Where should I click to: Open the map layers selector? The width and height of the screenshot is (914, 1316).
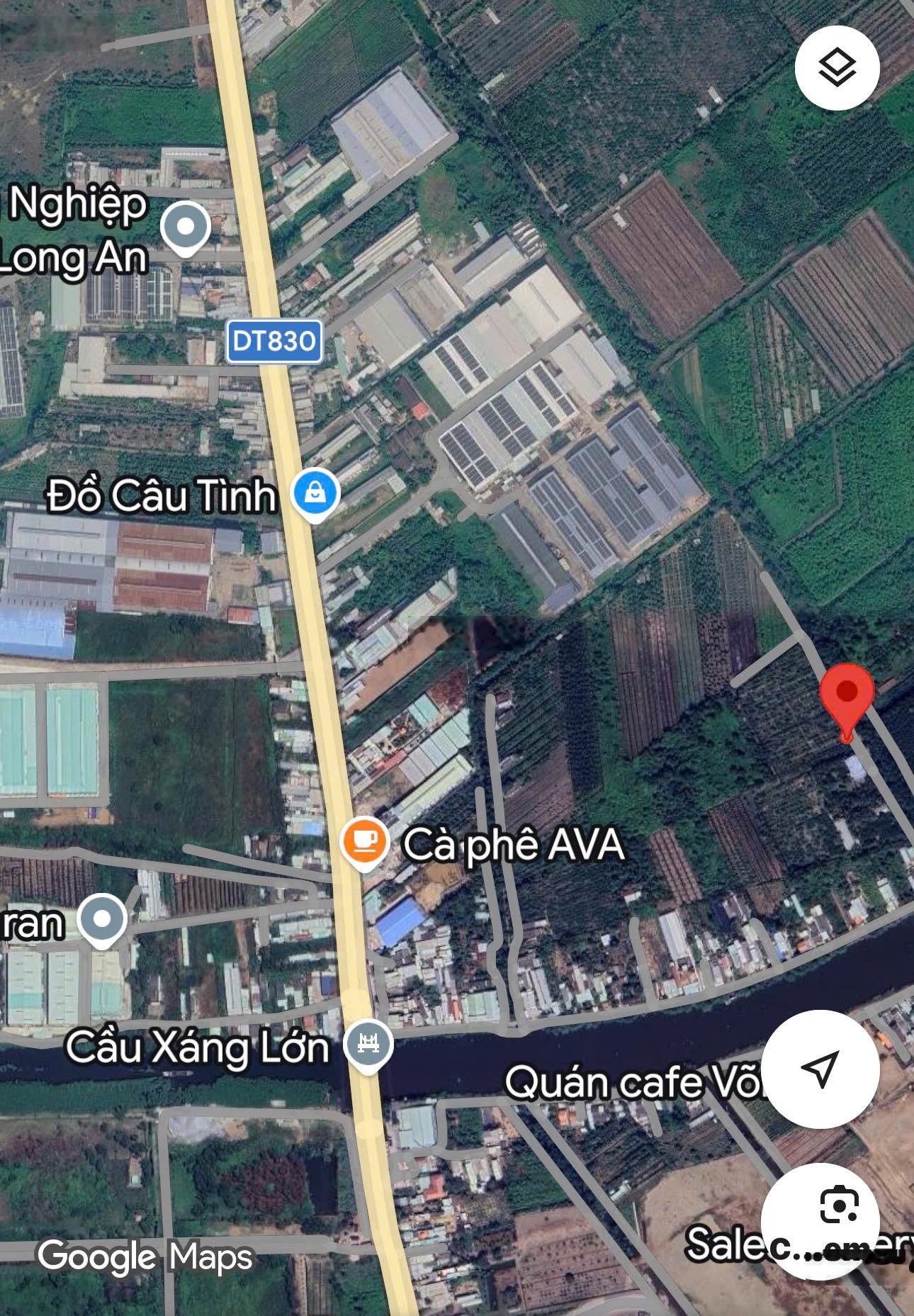[x=837, y=68]
